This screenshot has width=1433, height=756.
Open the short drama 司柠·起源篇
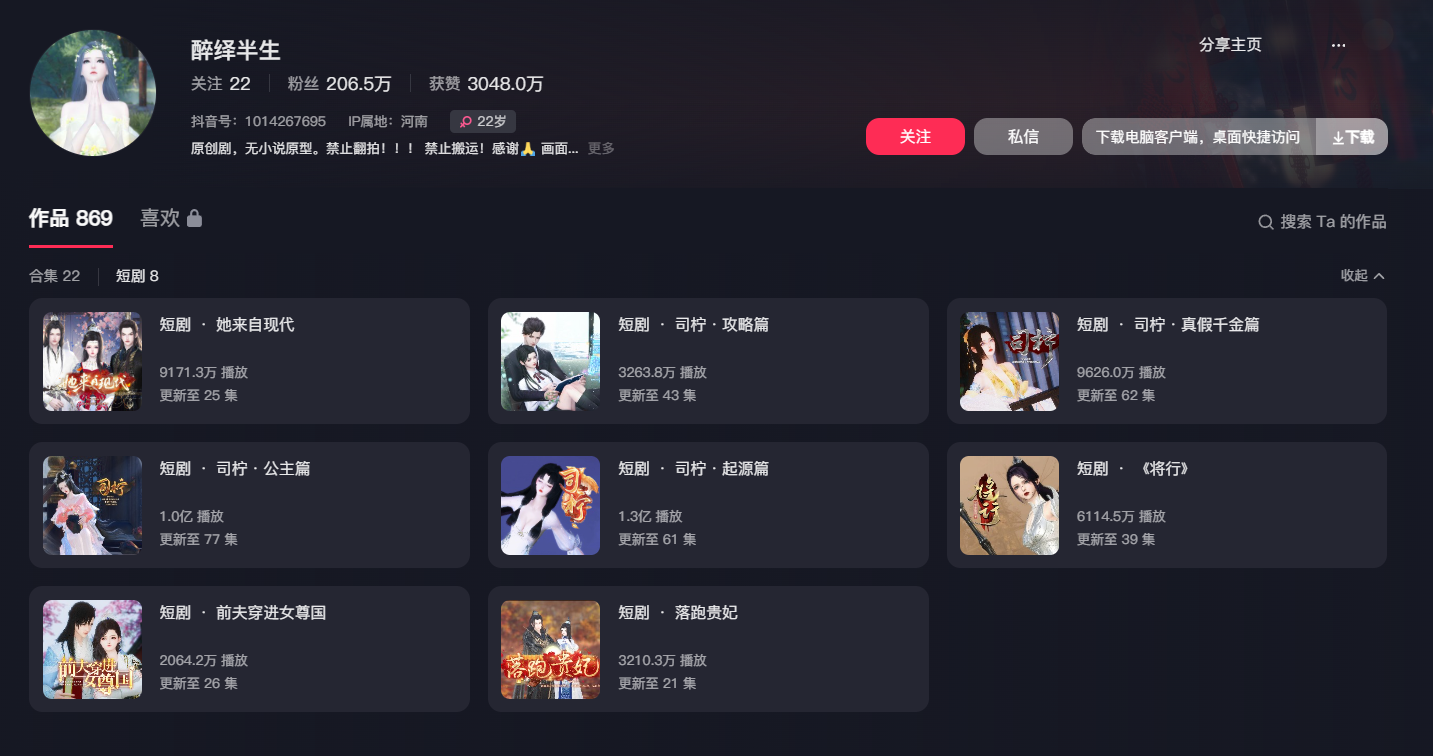click(708, 505)
